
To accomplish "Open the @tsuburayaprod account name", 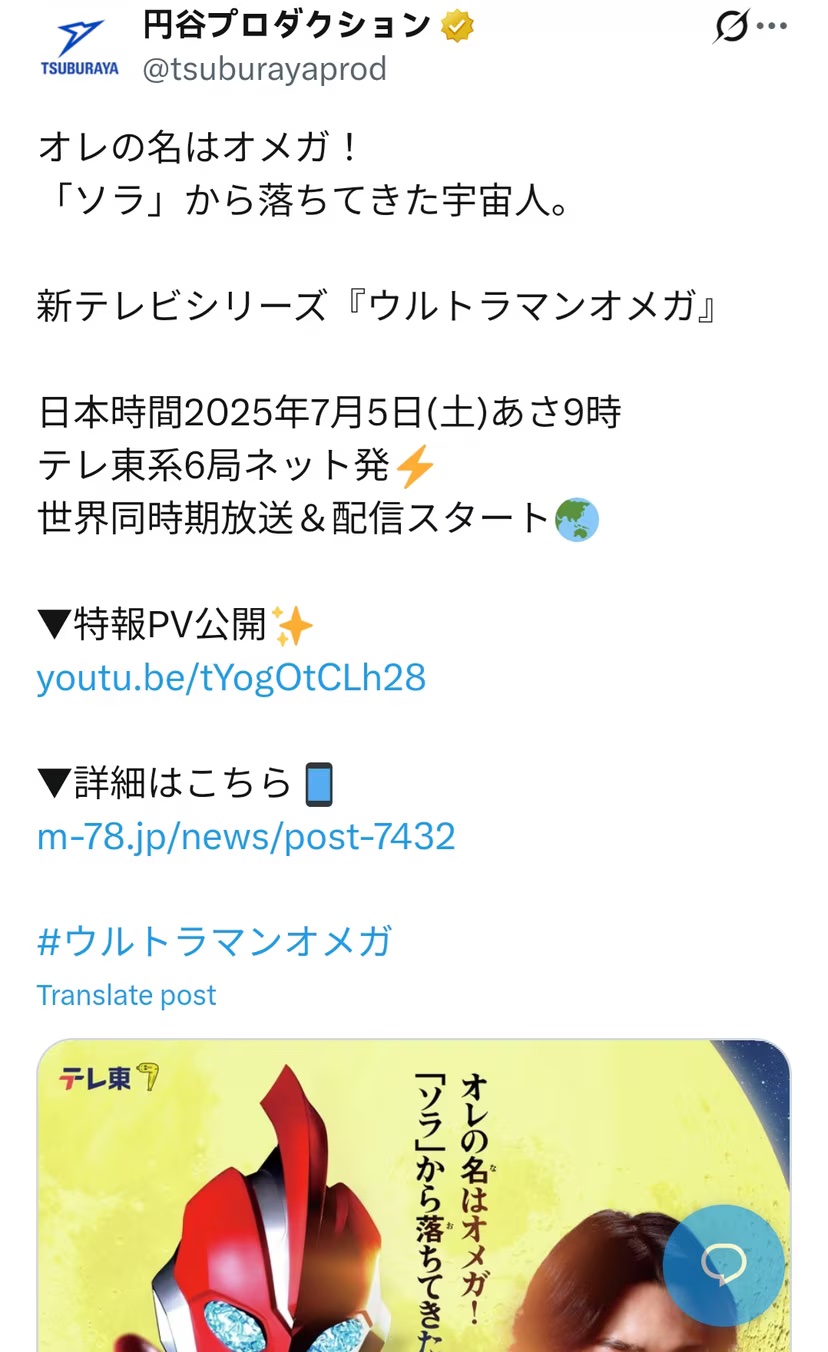I will tap(264, 69).
